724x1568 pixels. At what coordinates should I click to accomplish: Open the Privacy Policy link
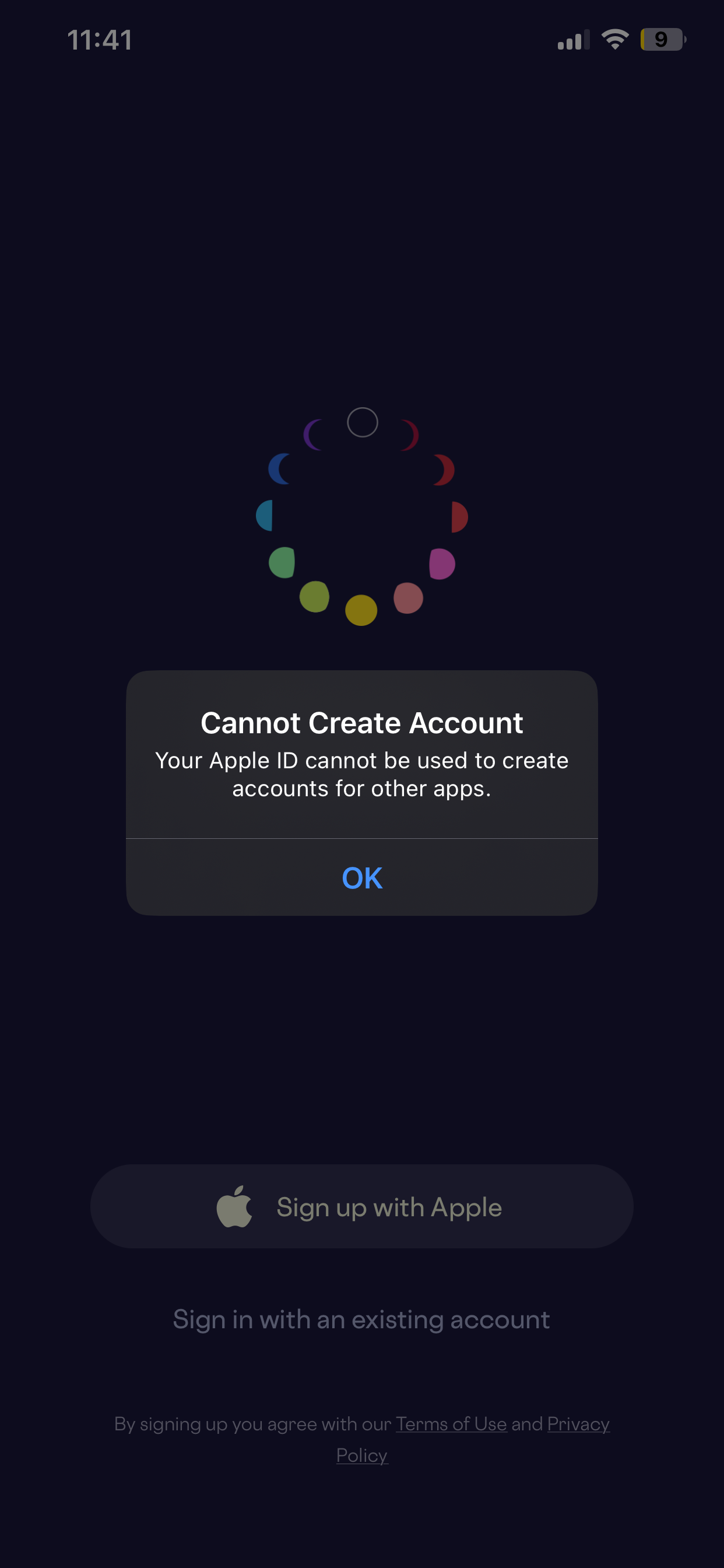(x=577, y=1424)
